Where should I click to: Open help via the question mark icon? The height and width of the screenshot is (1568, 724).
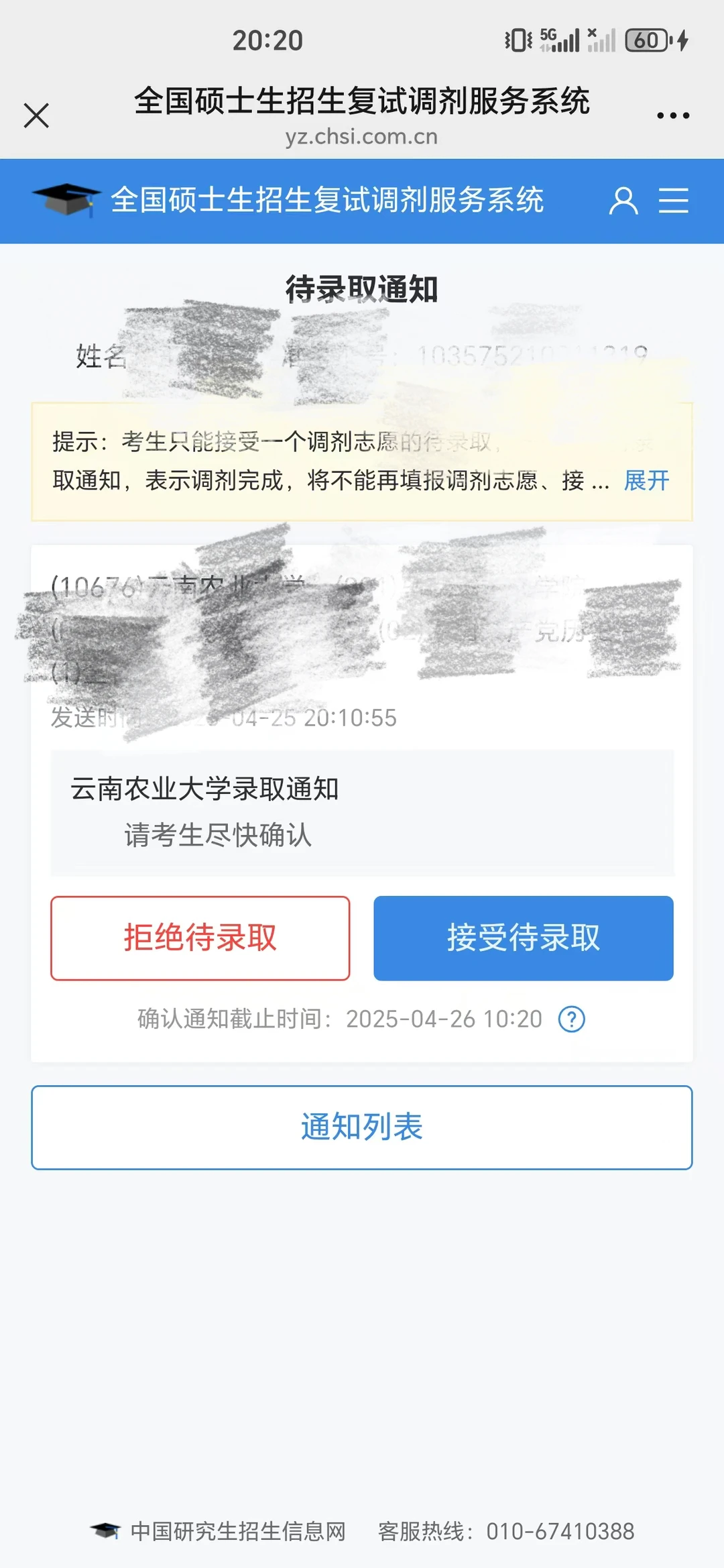click(573, 1019)
